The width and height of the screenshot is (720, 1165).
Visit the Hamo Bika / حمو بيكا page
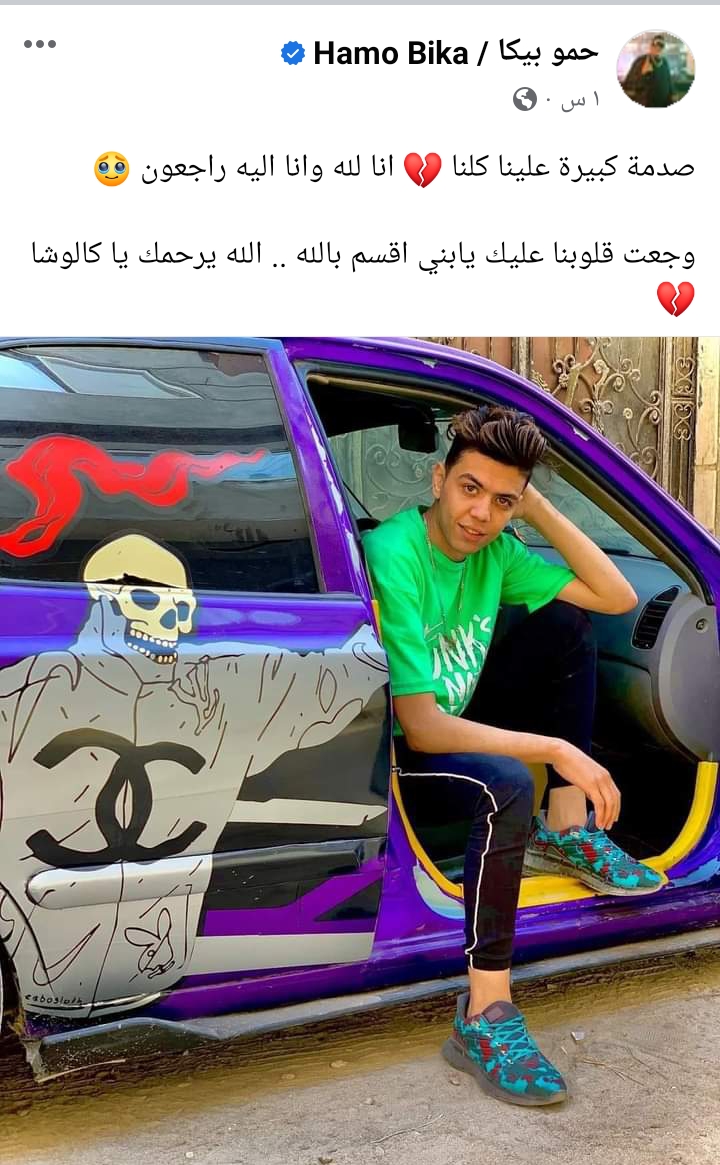pos(455,54)
